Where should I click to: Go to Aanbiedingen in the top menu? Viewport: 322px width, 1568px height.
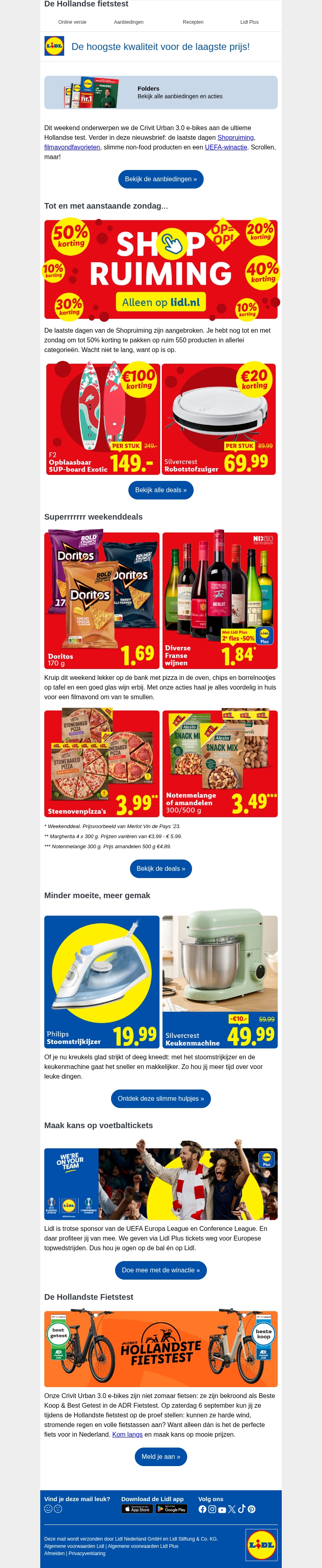pos(128,22)
